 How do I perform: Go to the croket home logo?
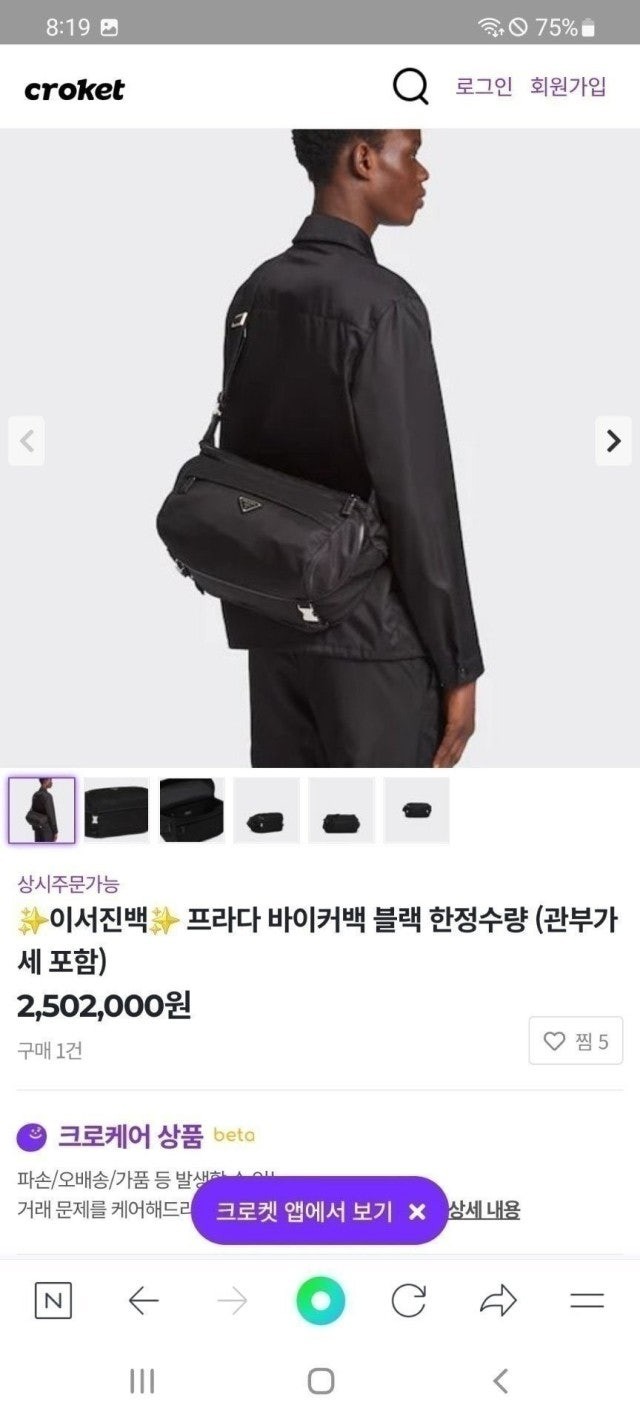click(74, 89)
